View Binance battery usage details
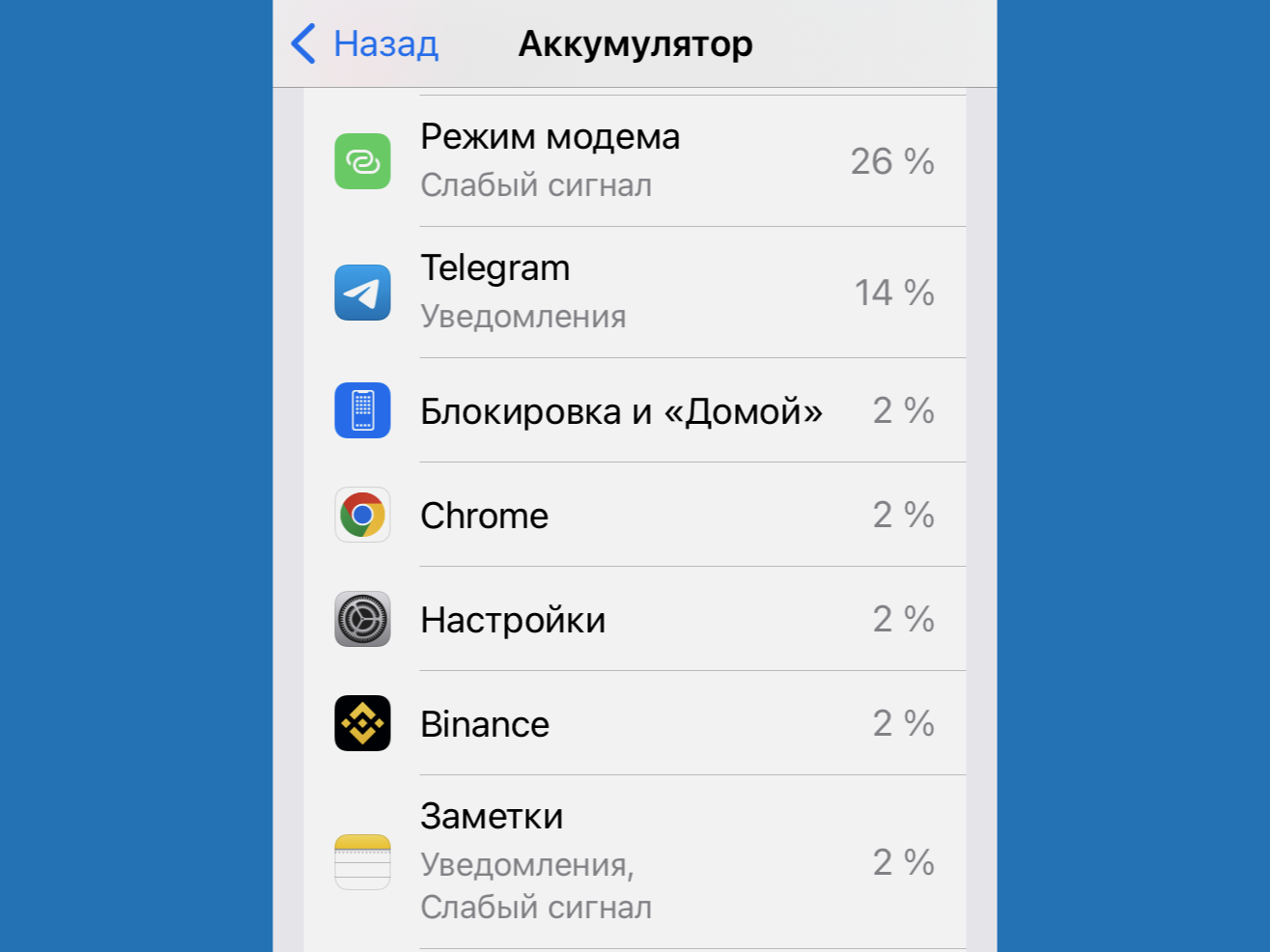Image resolution: width=1270 pixels, height=952 pixels. tap(635, 724)
